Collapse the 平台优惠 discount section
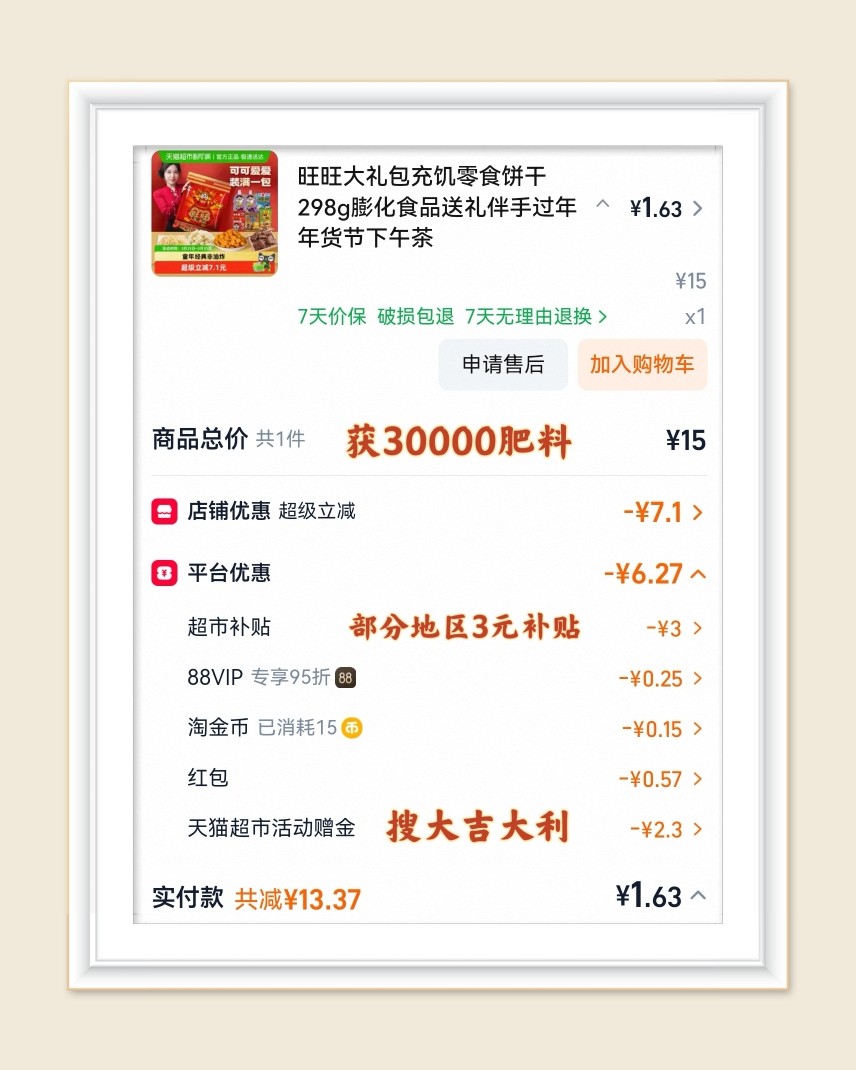The height and width of the screenshot is (1070, 856). pos(697,573)
